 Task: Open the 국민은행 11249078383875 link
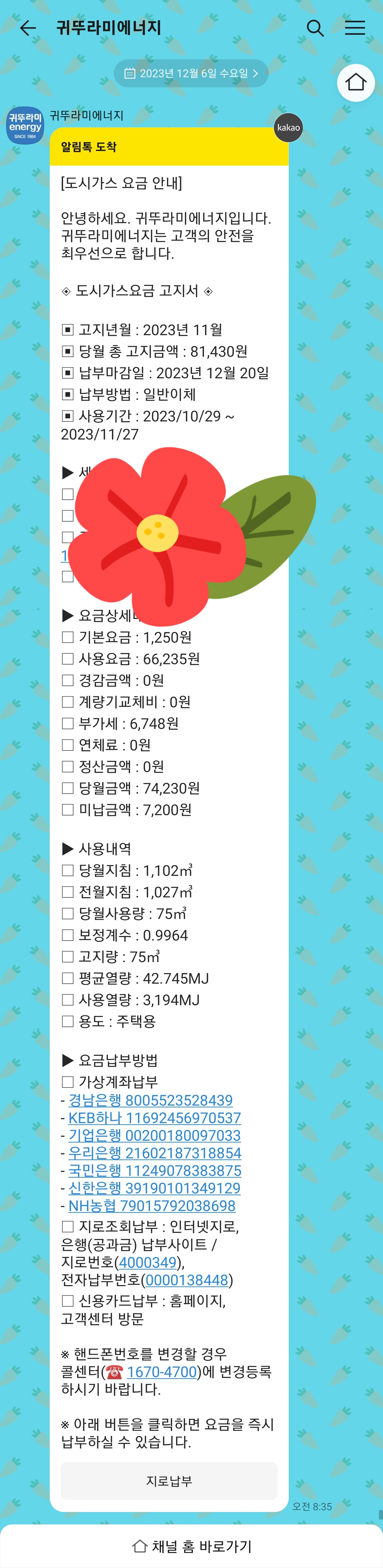(155, 1171)
